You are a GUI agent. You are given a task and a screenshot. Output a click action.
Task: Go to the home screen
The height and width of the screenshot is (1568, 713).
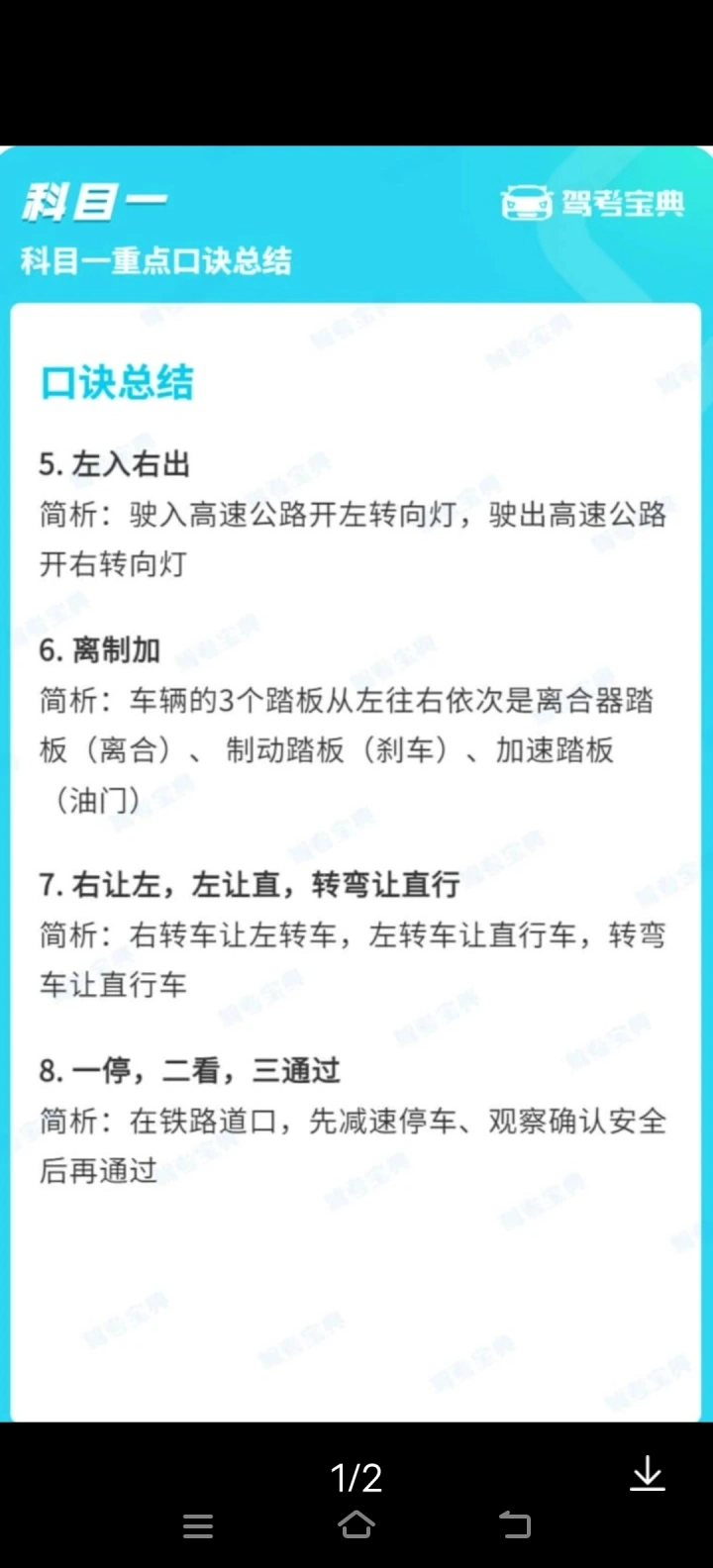pos(356,1525)
